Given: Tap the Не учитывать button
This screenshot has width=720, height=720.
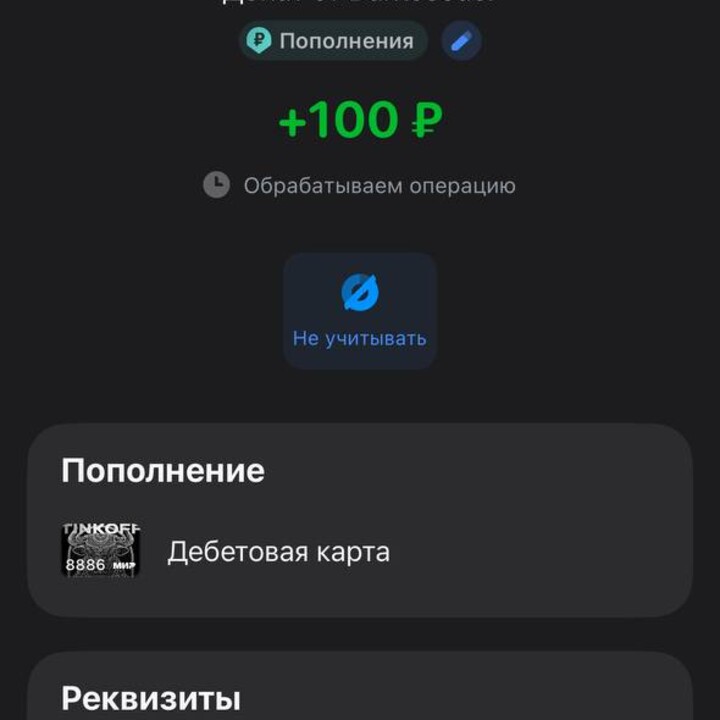Looking at the screenshot, I should [360, 311].
